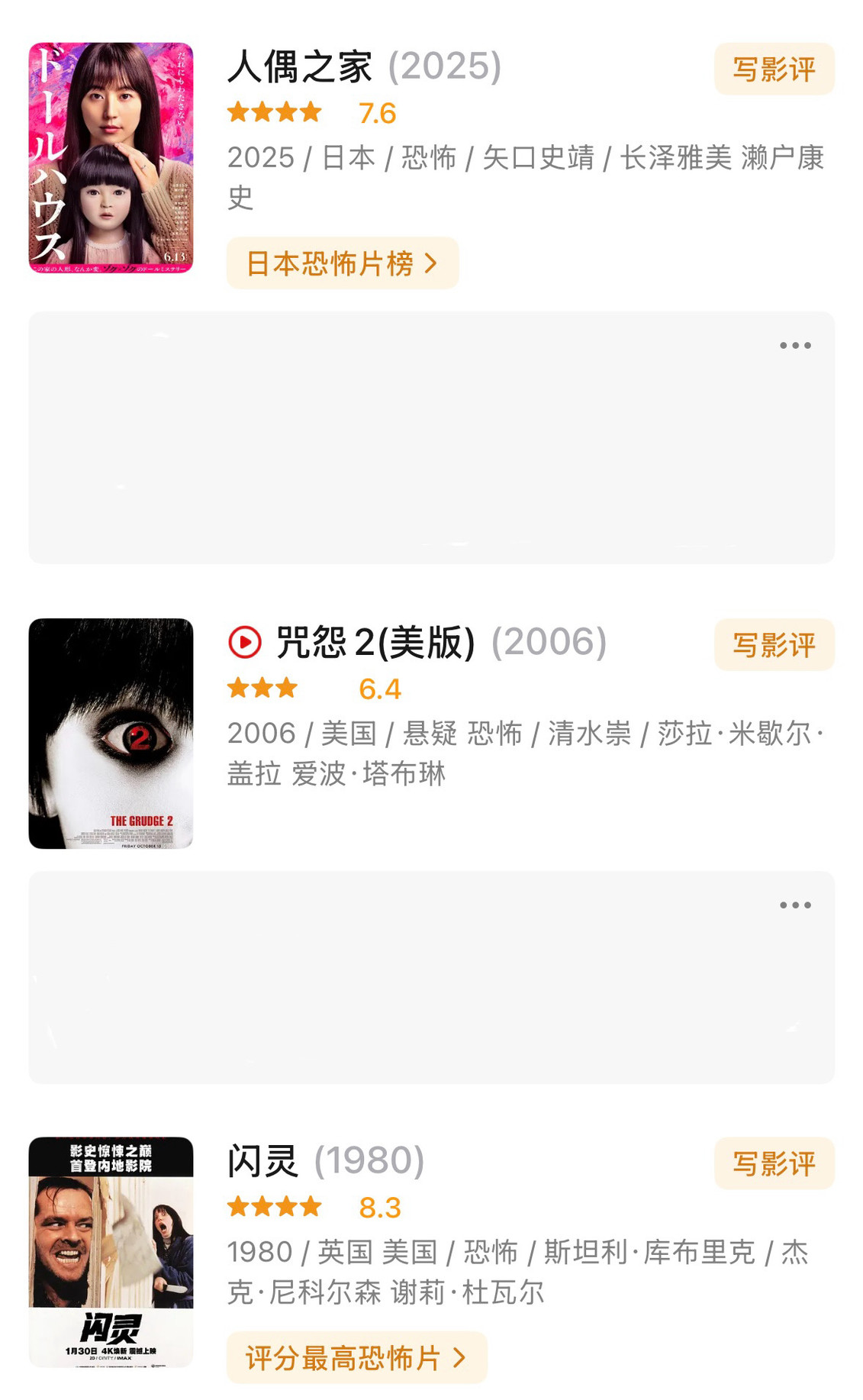The image size is (863, 1400).
Task: Write a review for 闪灵
Action: 774,1163
